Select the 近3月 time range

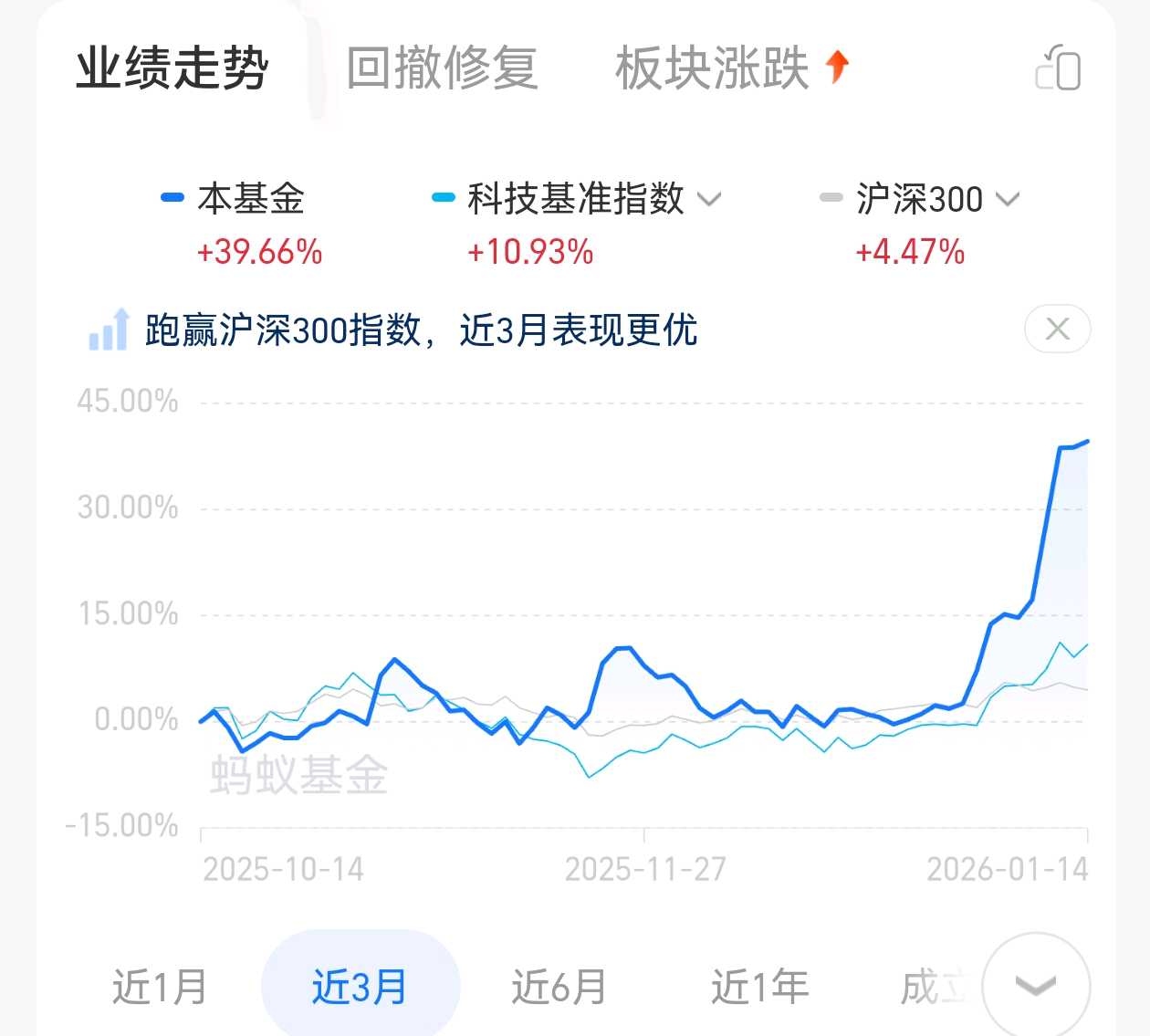click(361, 988)
